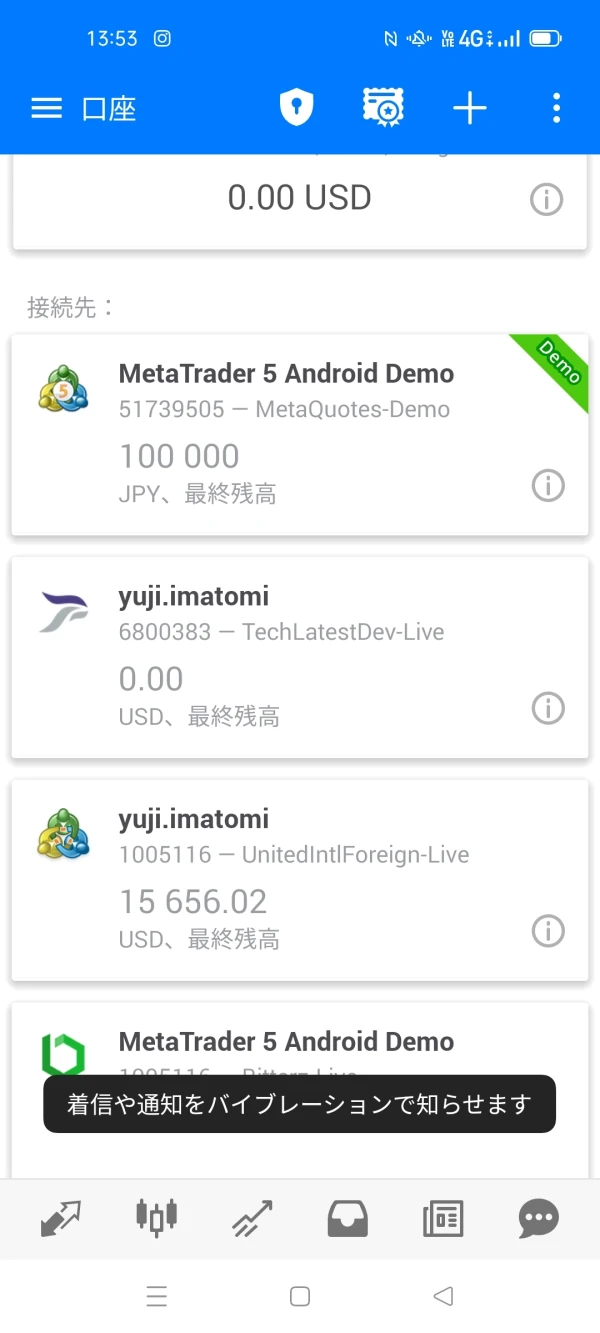Open the shield security icon
Viewport: 600px width, 1333px height.
click(x=296, y=108)
